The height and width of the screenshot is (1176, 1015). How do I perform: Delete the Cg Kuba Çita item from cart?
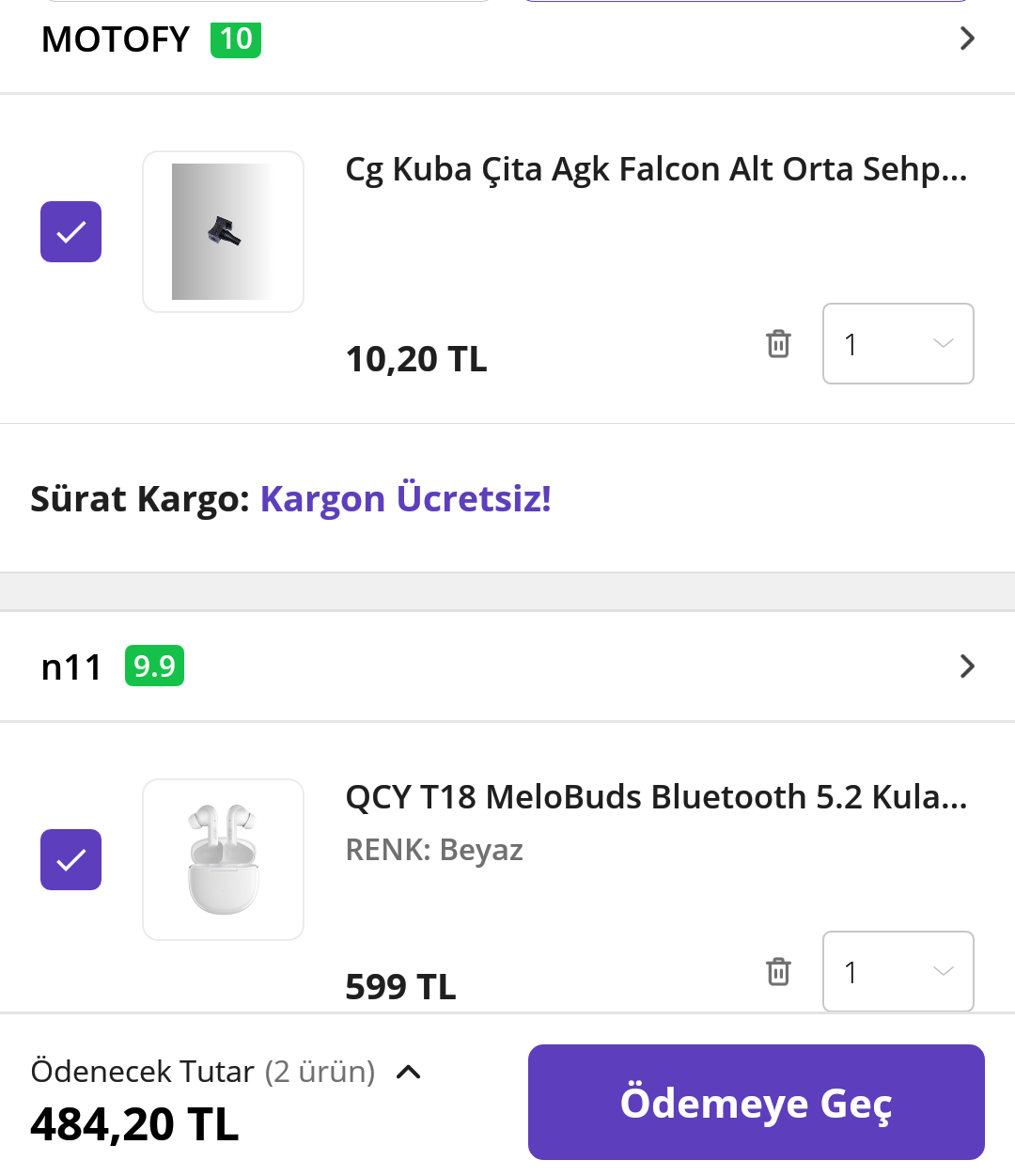point(778,344)
